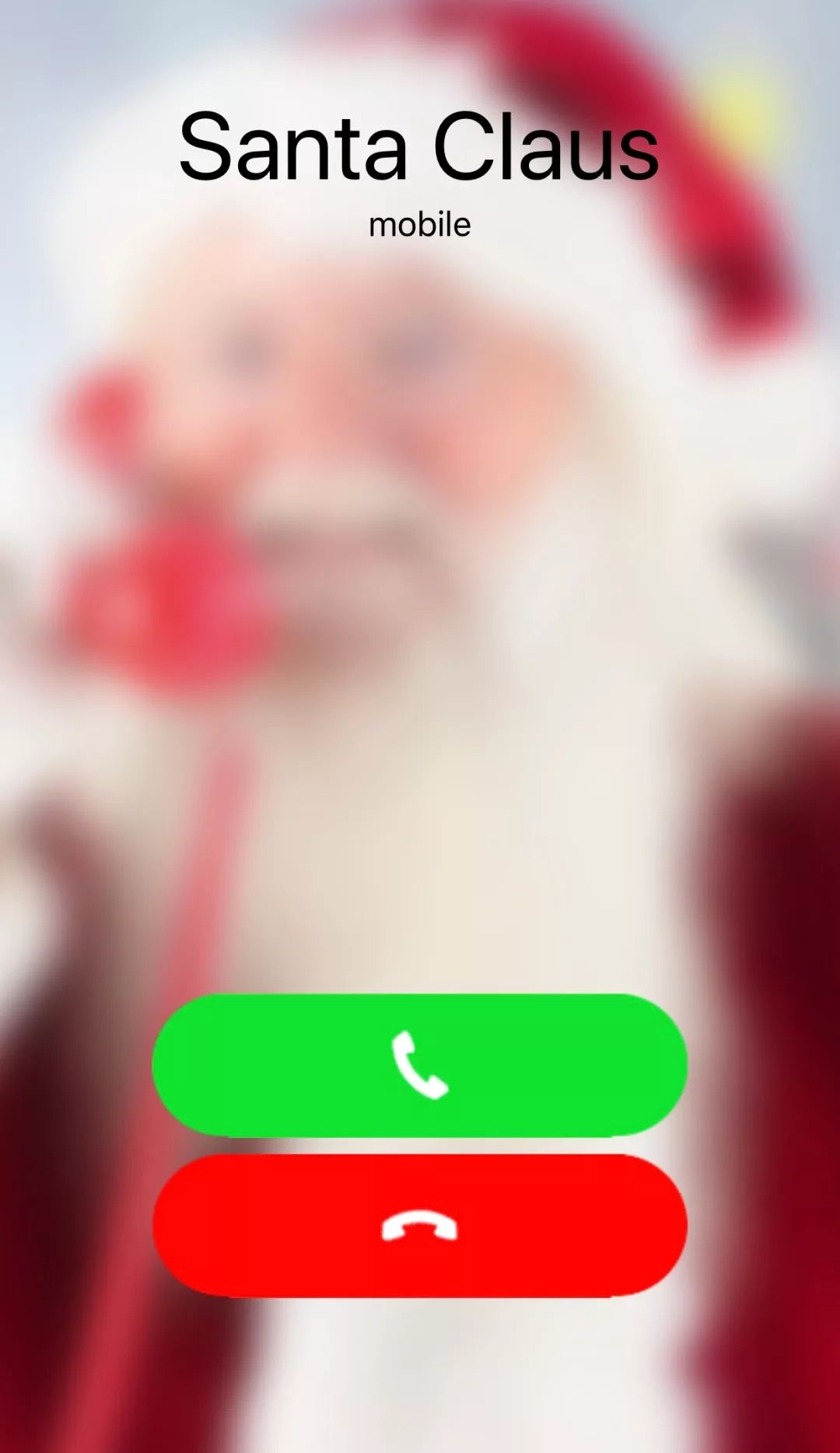Decline the incoming Santa Claus call
The width and height of the screenshot is (840, 1453).
[419, 1226]
